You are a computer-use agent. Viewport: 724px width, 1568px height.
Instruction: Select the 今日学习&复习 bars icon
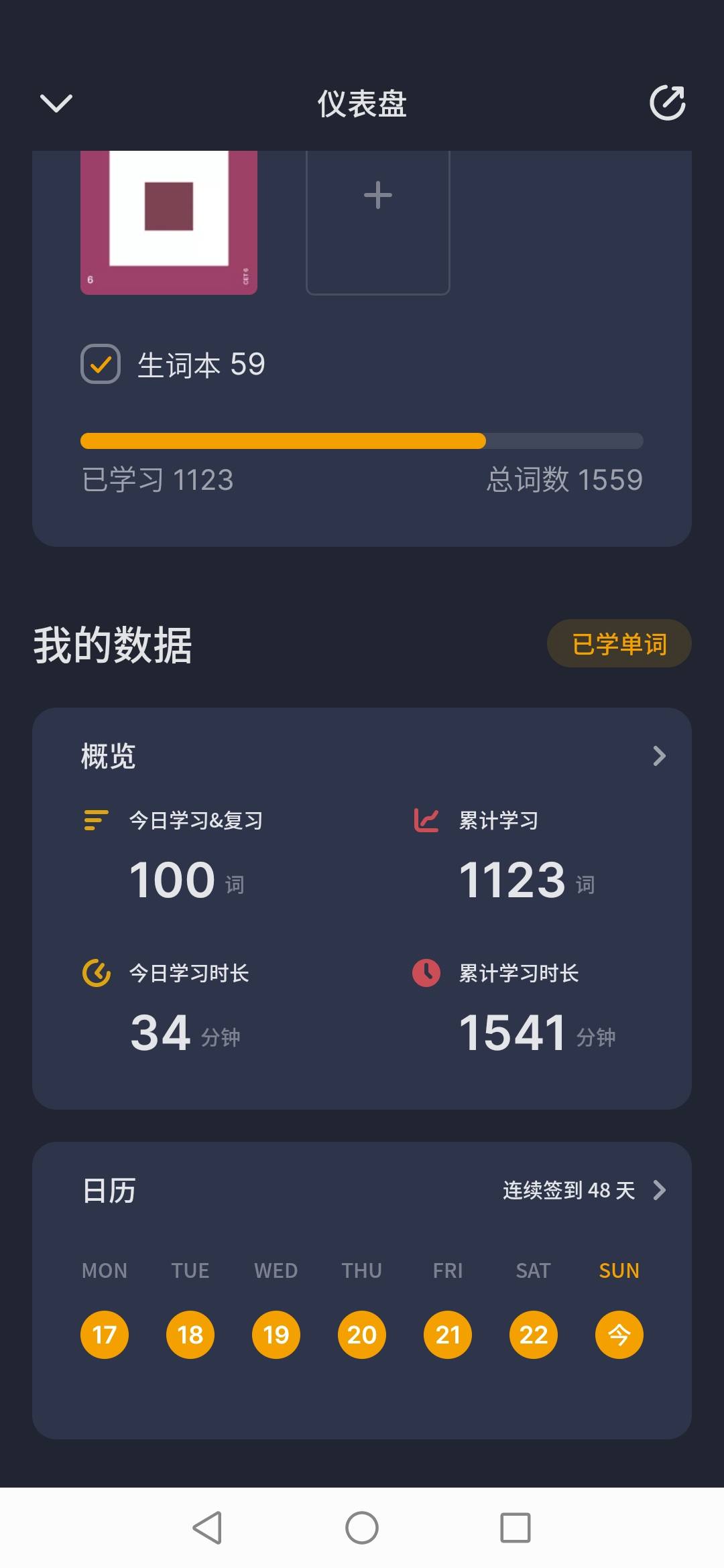point(95,821)
